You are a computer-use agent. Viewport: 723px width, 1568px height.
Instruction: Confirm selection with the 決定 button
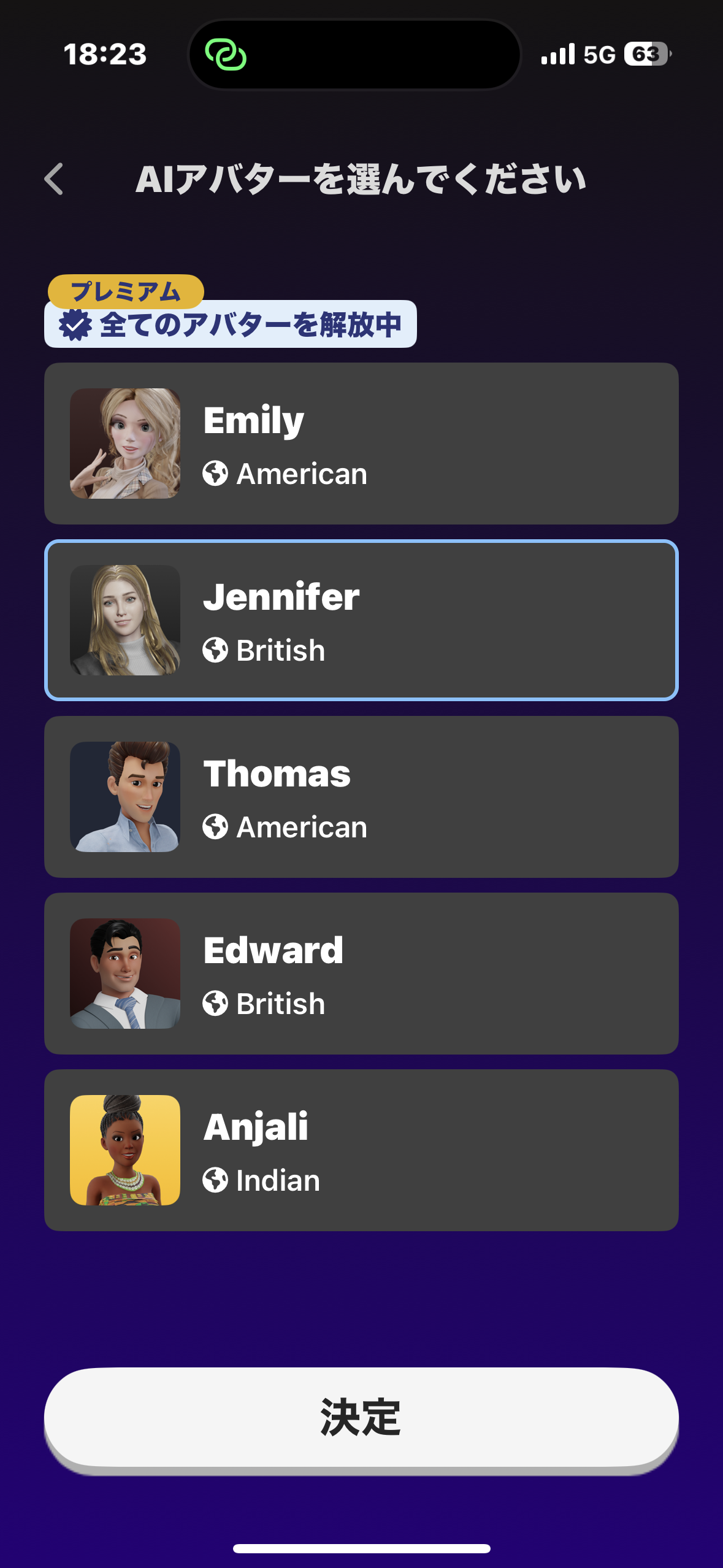click(361, 1418)
